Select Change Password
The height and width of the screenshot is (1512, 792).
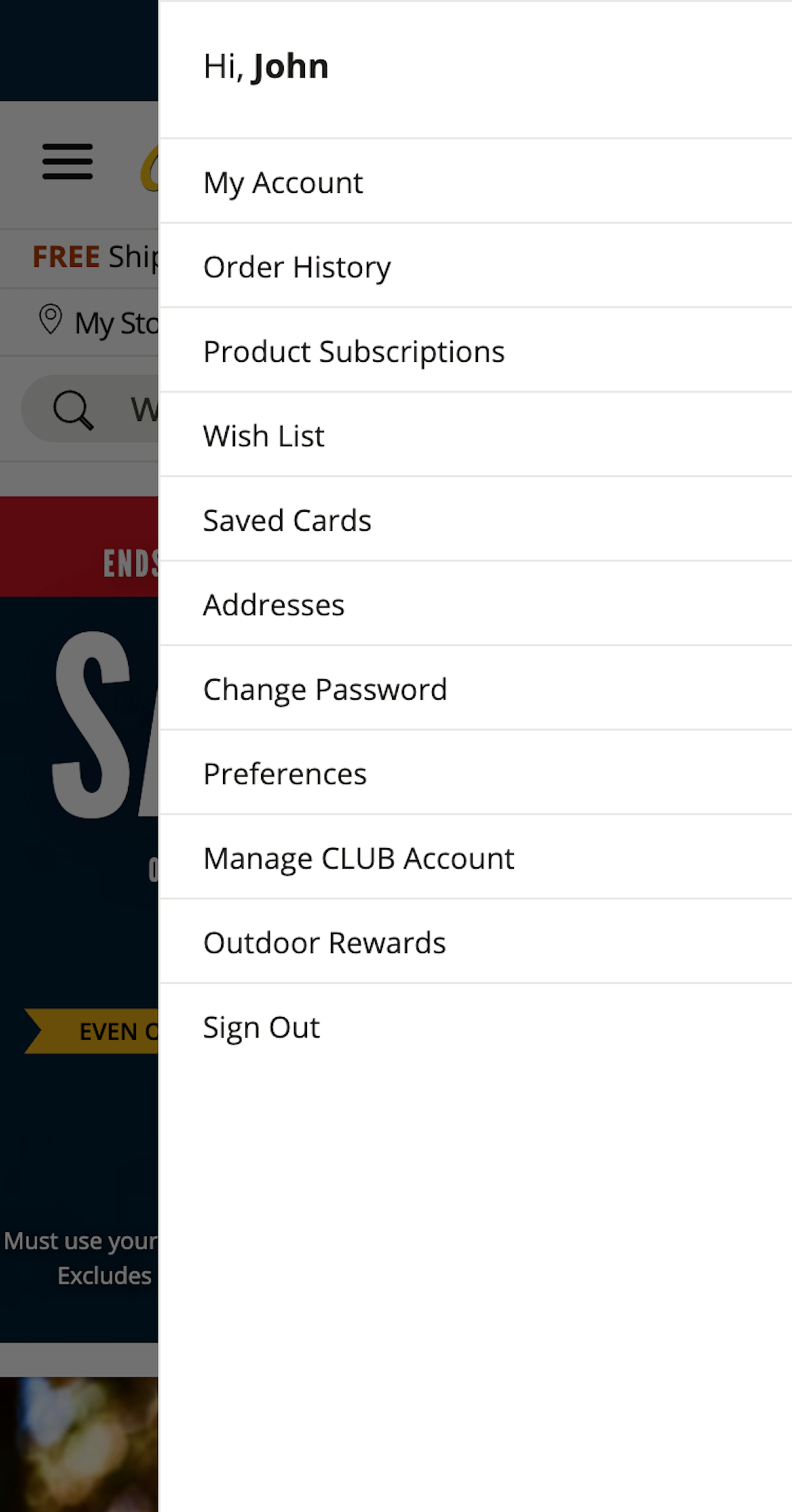325,688
